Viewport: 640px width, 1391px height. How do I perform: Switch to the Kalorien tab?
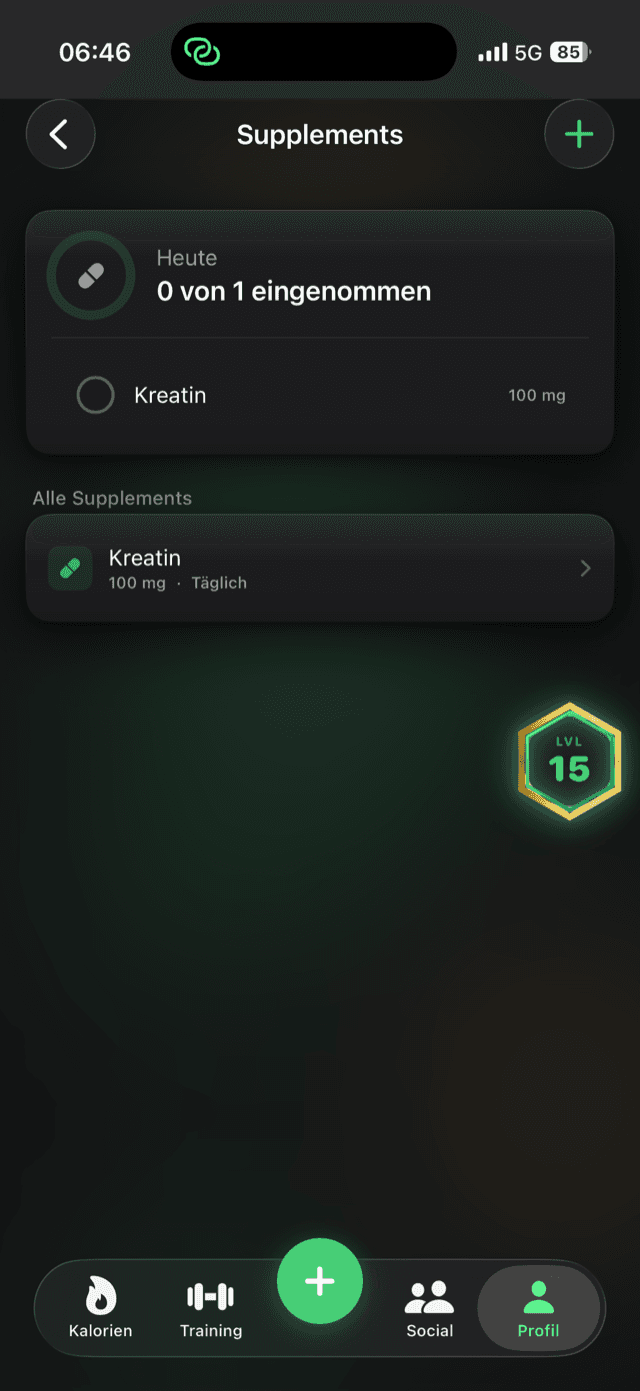tap(100, 1309)
